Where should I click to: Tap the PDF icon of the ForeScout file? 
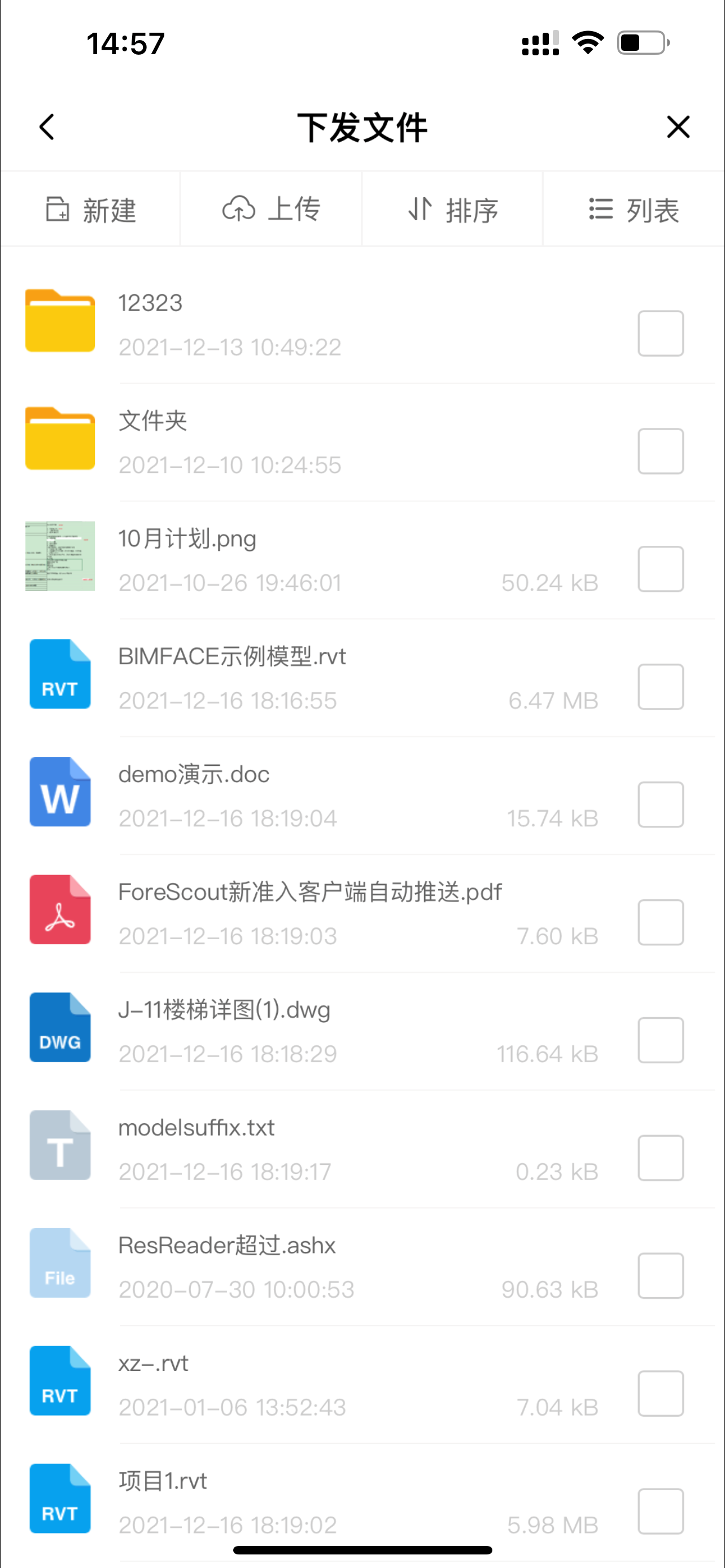click(x=60, y=909)
